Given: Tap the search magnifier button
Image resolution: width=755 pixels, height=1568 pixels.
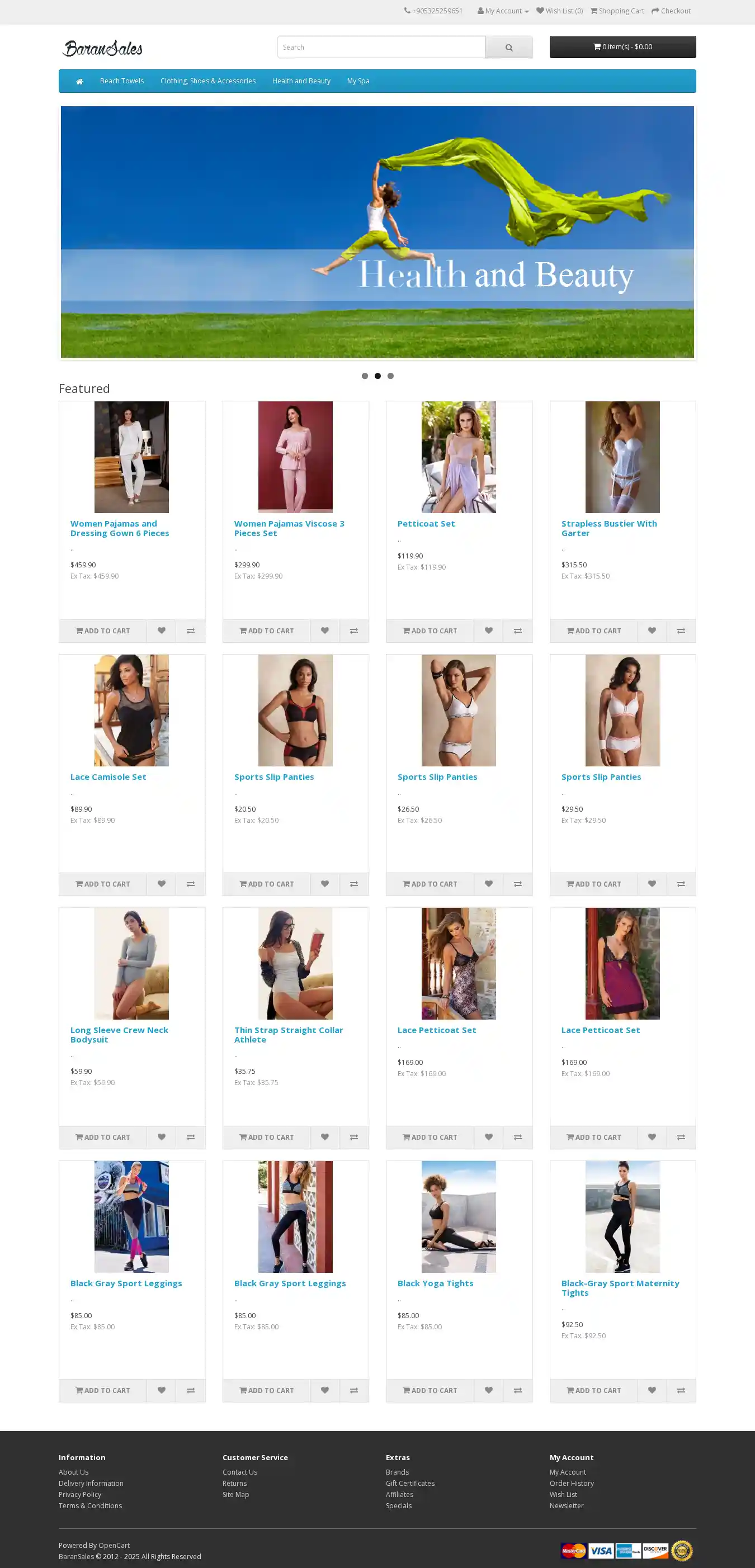Looking at the screenshot, I should tap(508, 47).
